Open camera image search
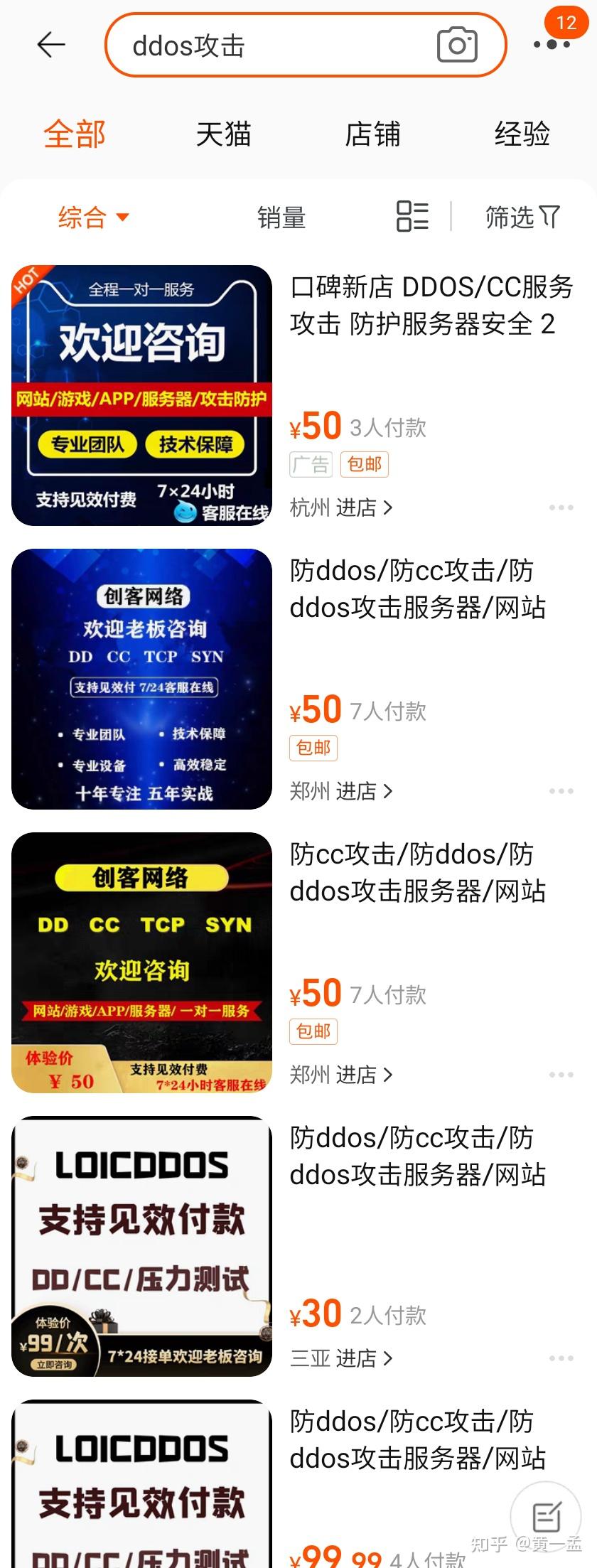The width and height of the screenshot is (597, 1568). coord(457,45)
